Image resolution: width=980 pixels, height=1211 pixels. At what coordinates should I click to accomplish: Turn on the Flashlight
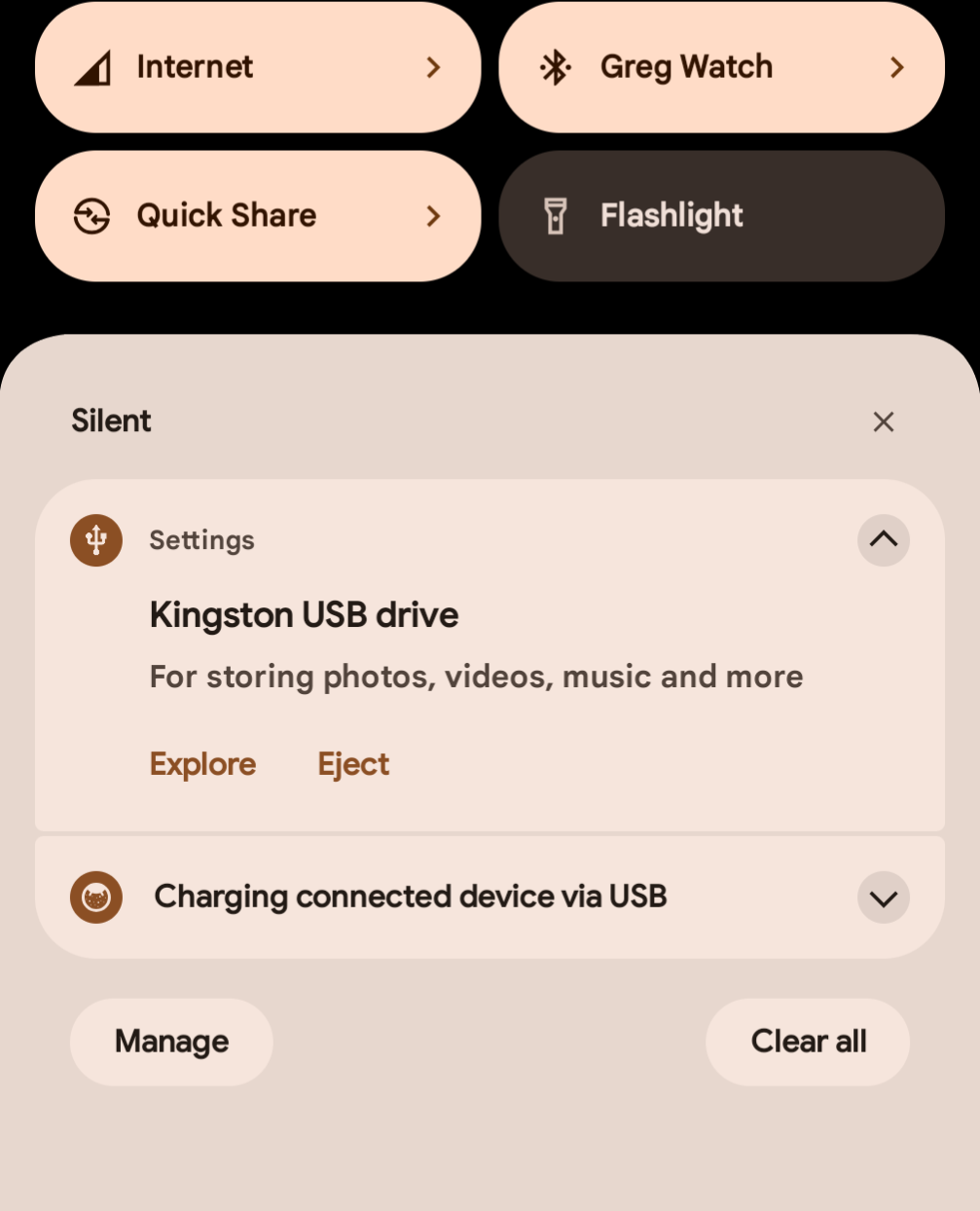pyautogui.click(x=721, y=216)
